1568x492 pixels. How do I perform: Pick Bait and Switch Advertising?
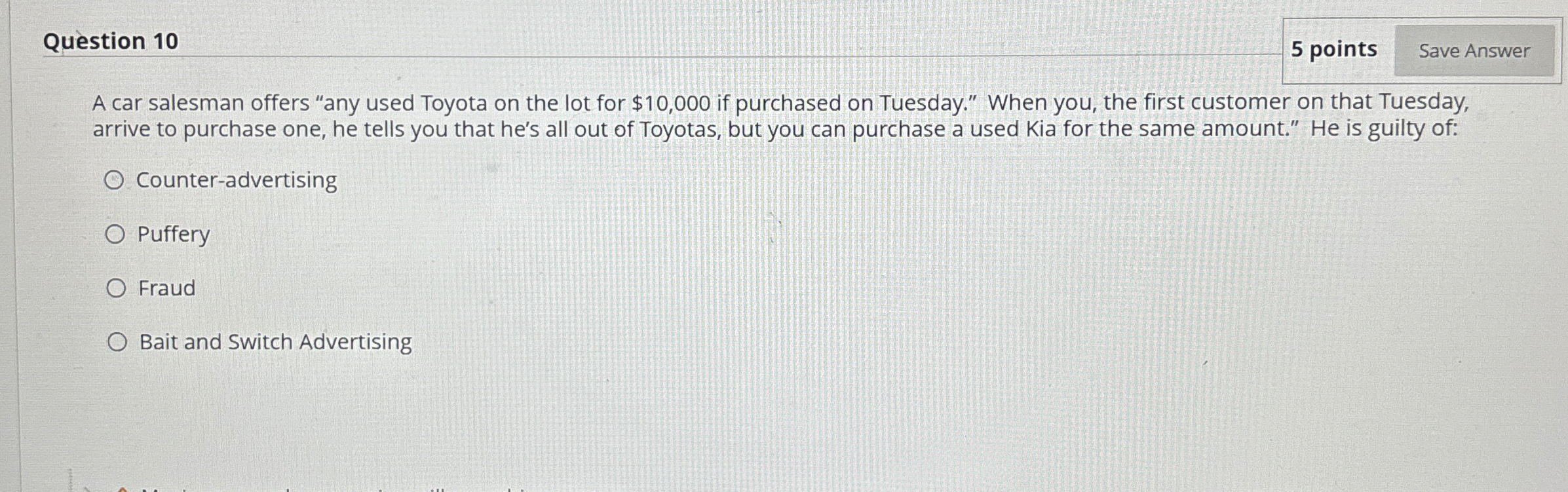(x=117, y=342)
